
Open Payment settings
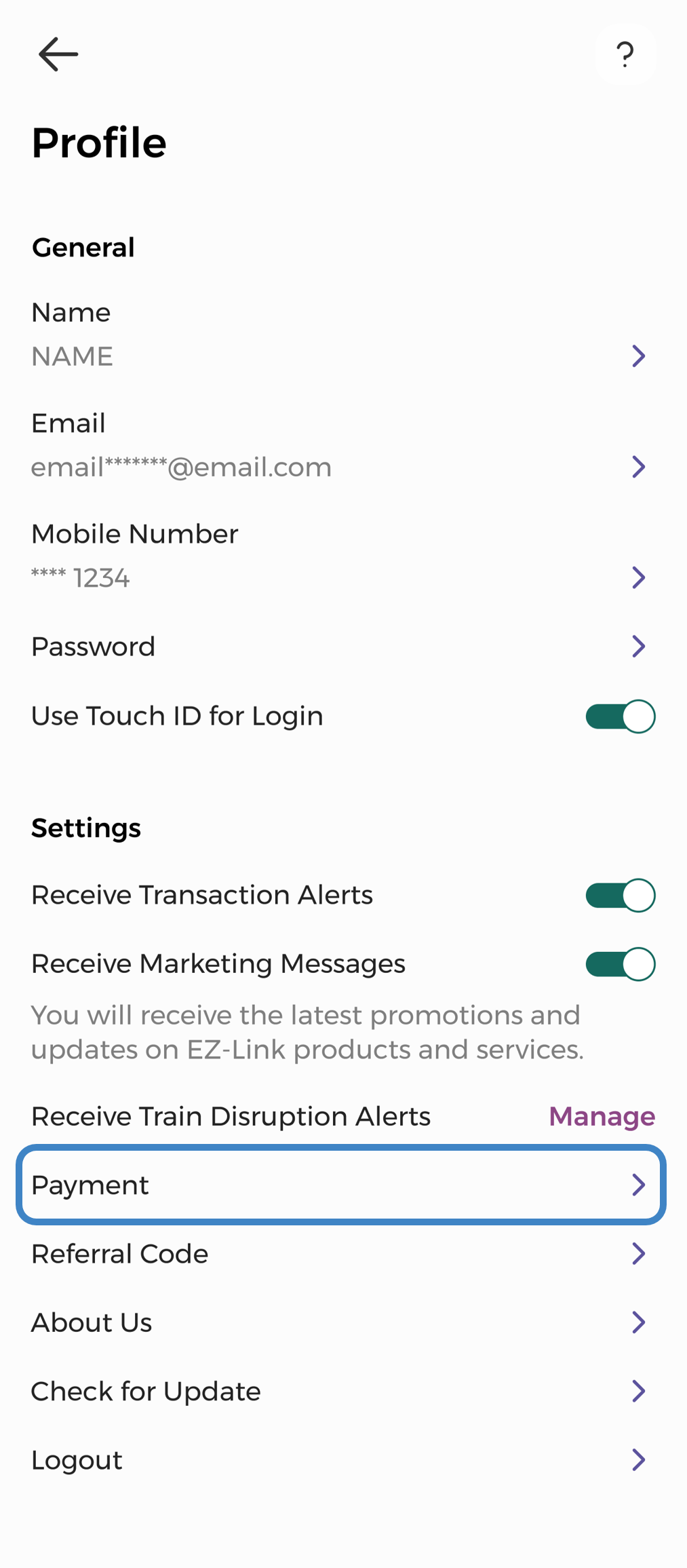[339, 1185]
